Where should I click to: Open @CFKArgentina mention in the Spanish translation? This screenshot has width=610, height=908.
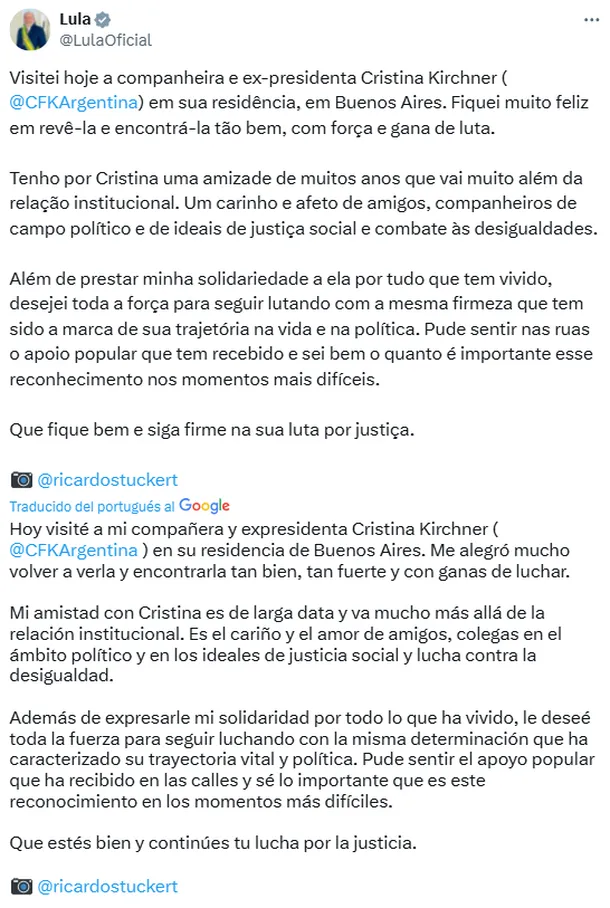[73, 549]
